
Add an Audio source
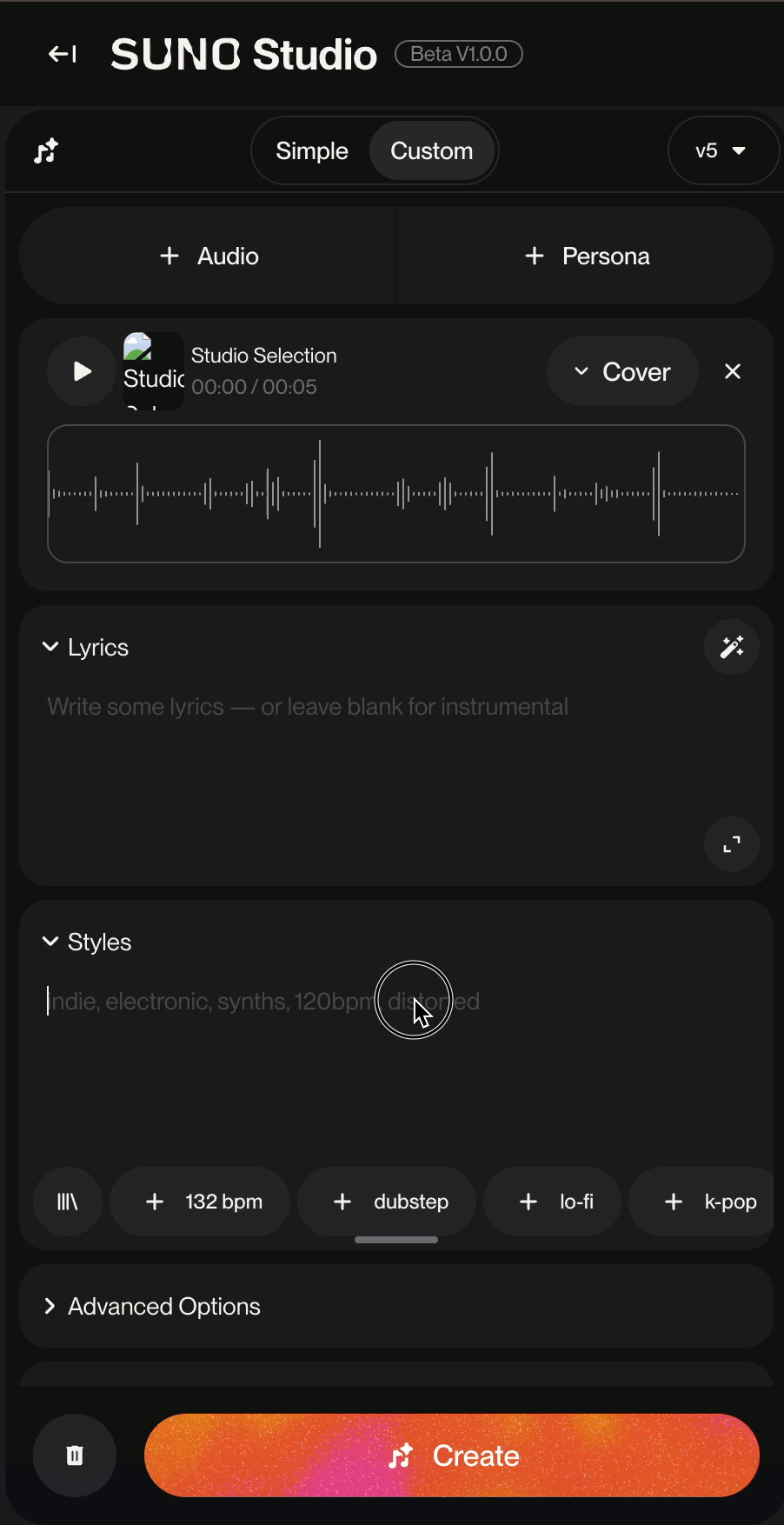[209, 256]
